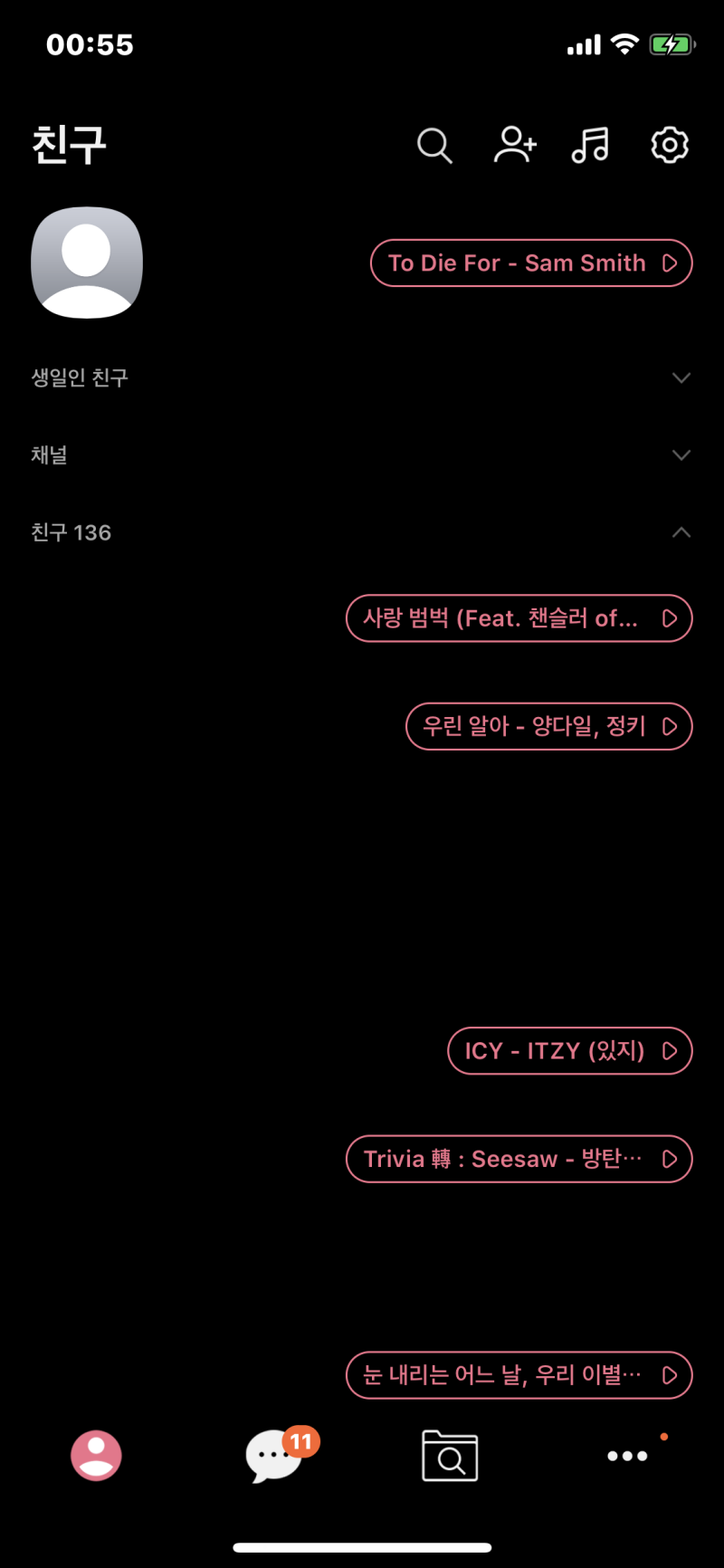Play '우린 알아 - 양다일, 정키' music
724x1568 pixels.
548,726
